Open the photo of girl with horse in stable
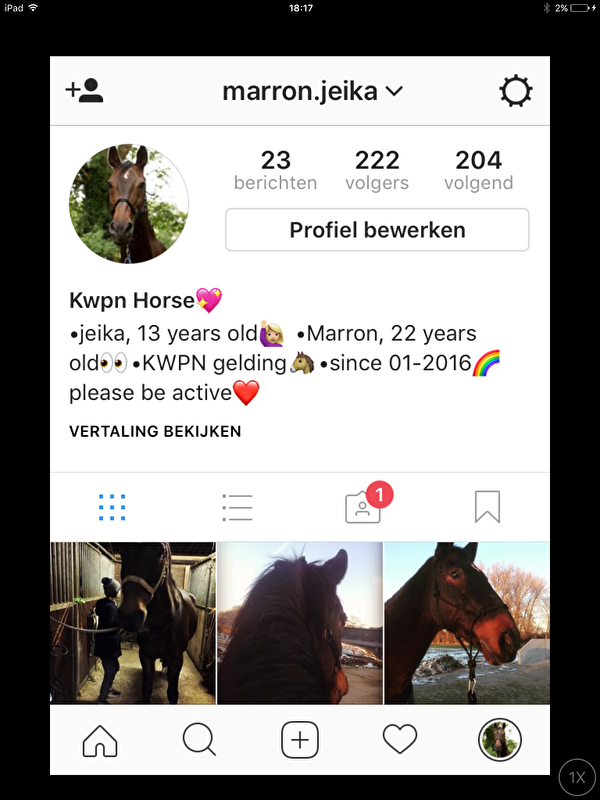This screenshot has height=800, width=600. tap(133, 622)
